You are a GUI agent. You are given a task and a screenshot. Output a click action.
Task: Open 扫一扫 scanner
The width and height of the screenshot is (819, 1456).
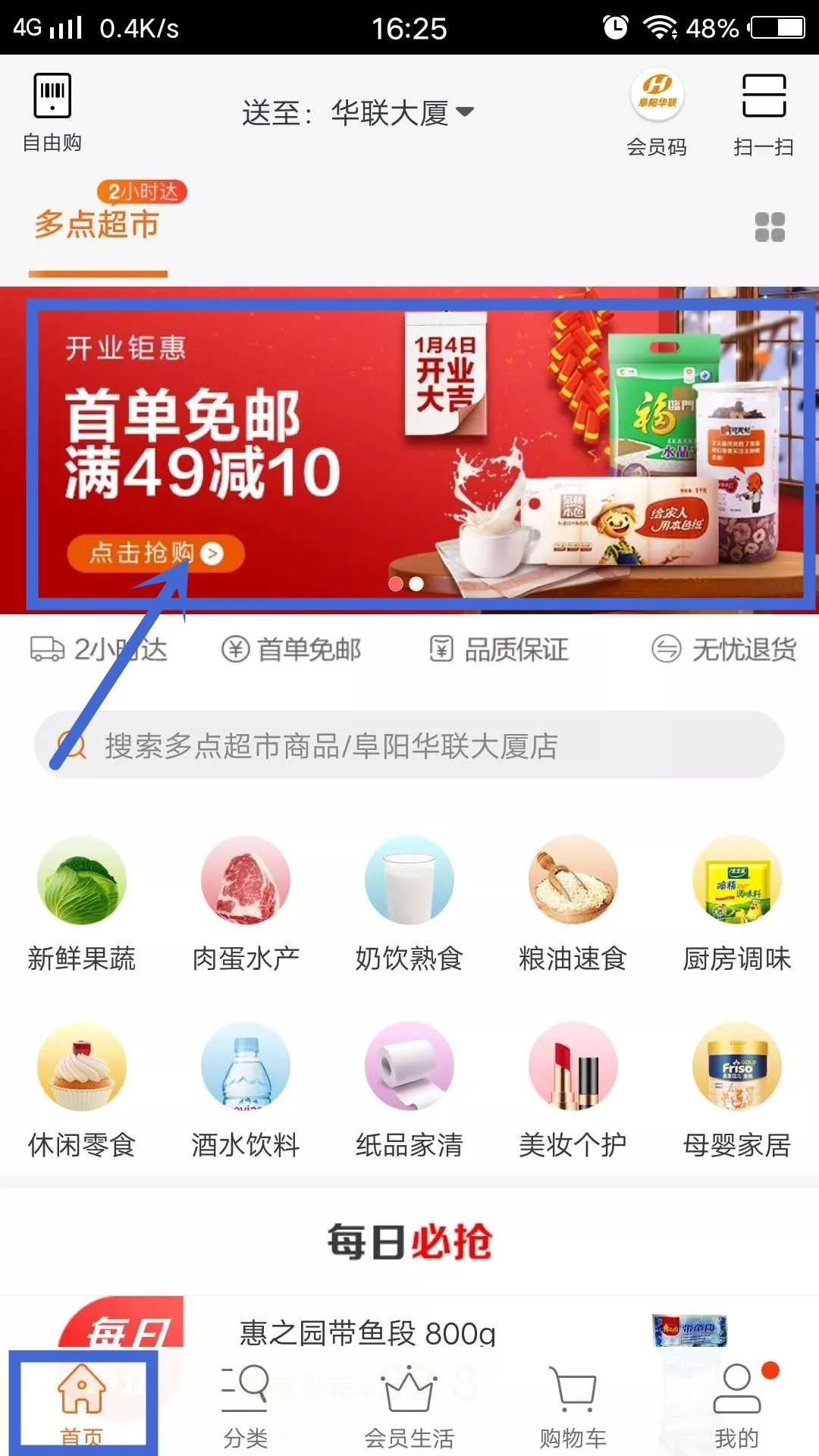click(763, 114)
